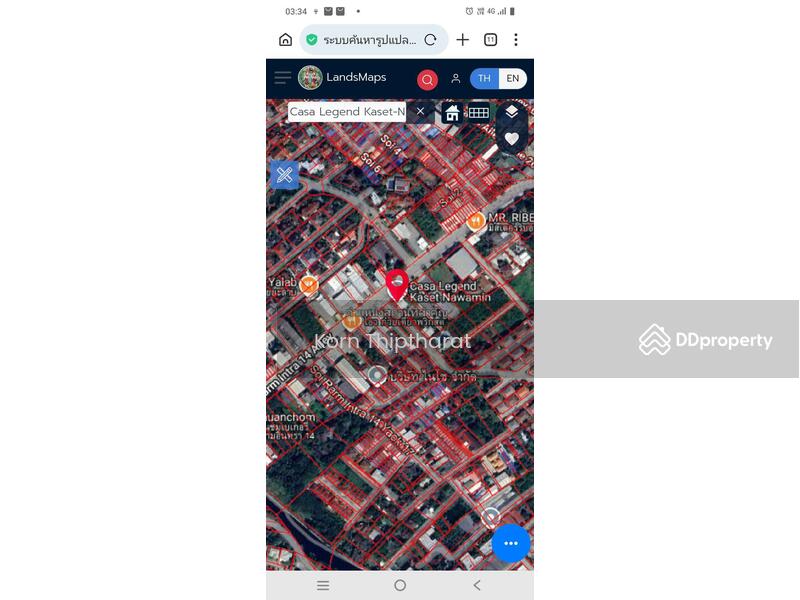Switch language to TH

[x=484, y=79]
